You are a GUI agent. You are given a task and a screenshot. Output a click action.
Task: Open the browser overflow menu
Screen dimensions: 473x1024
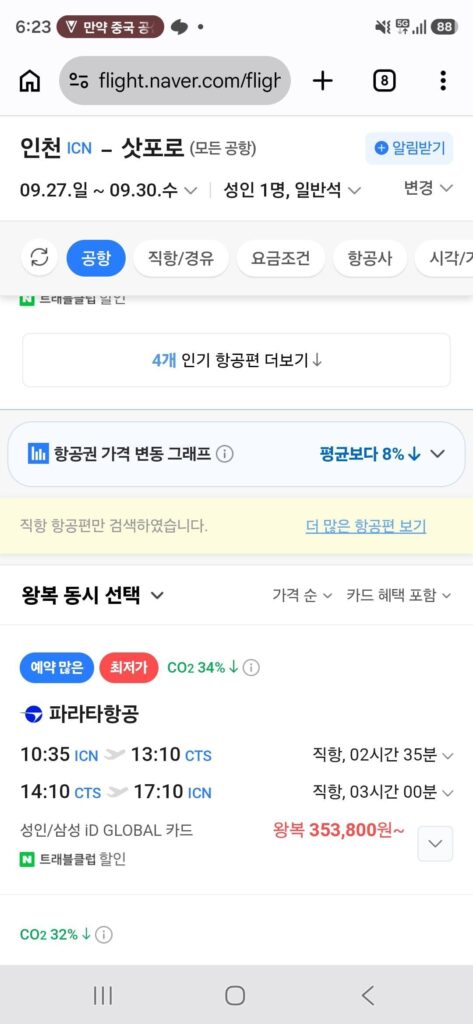coord(443,81)
